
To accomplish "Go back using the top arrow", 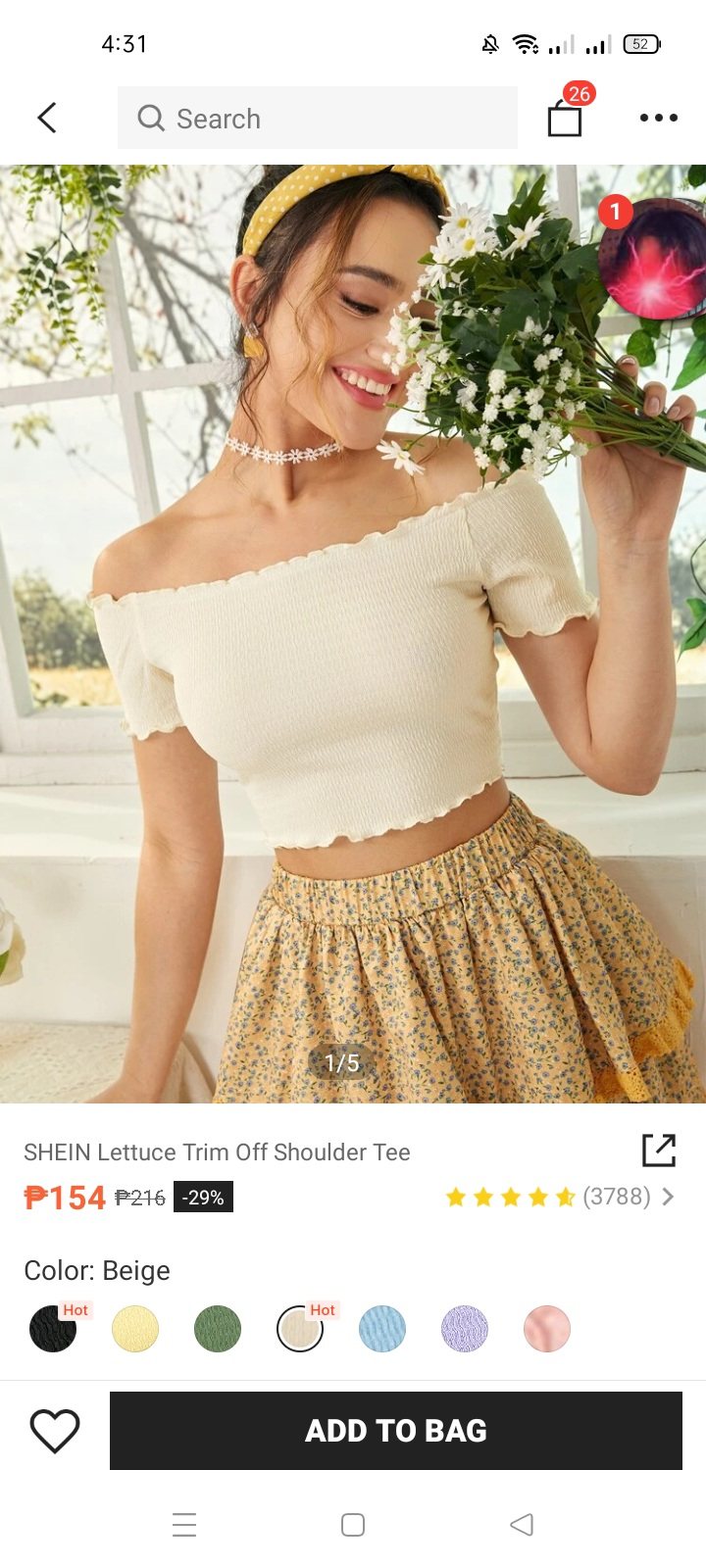I will tap(47, 118).
